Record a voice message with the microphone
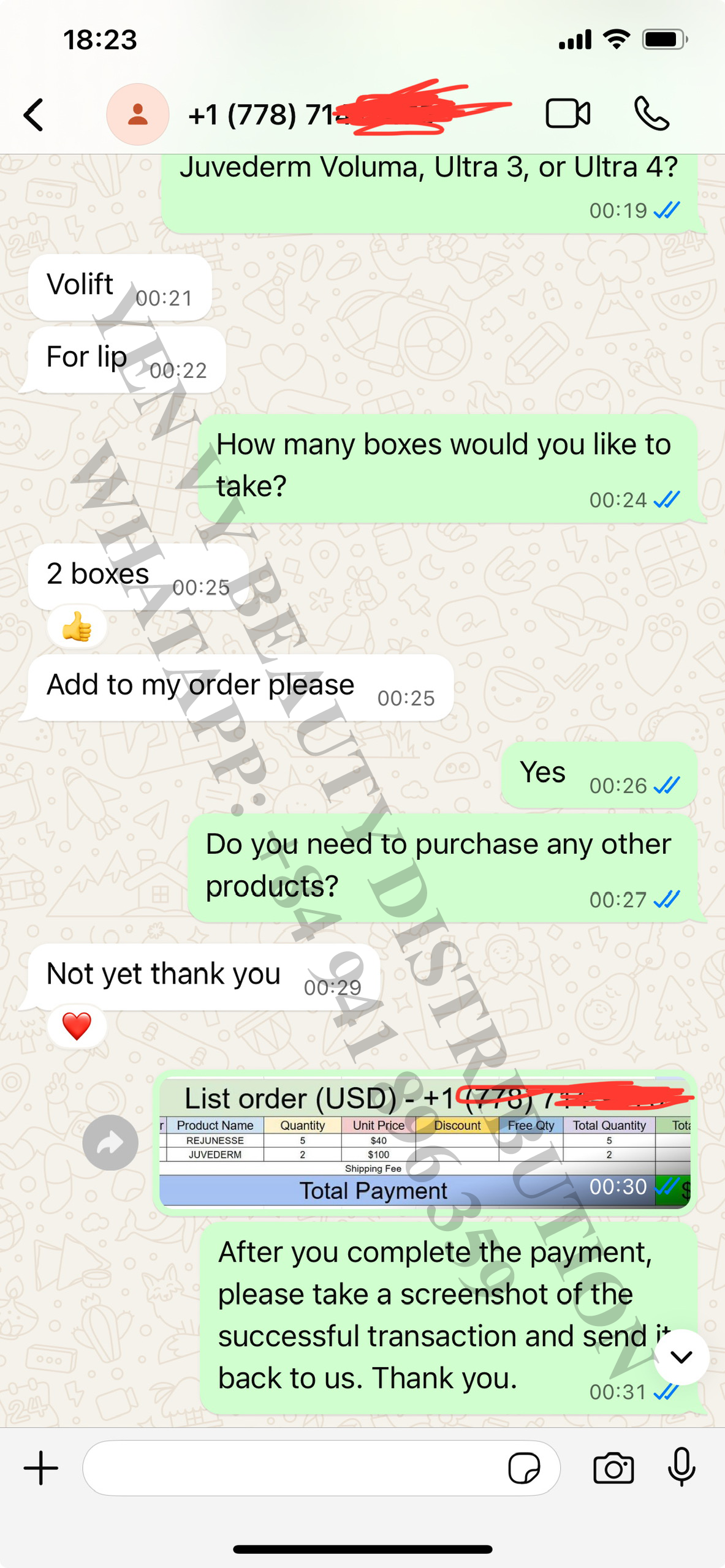Viewport: 725px width, 1568px height. (681, 1468)
